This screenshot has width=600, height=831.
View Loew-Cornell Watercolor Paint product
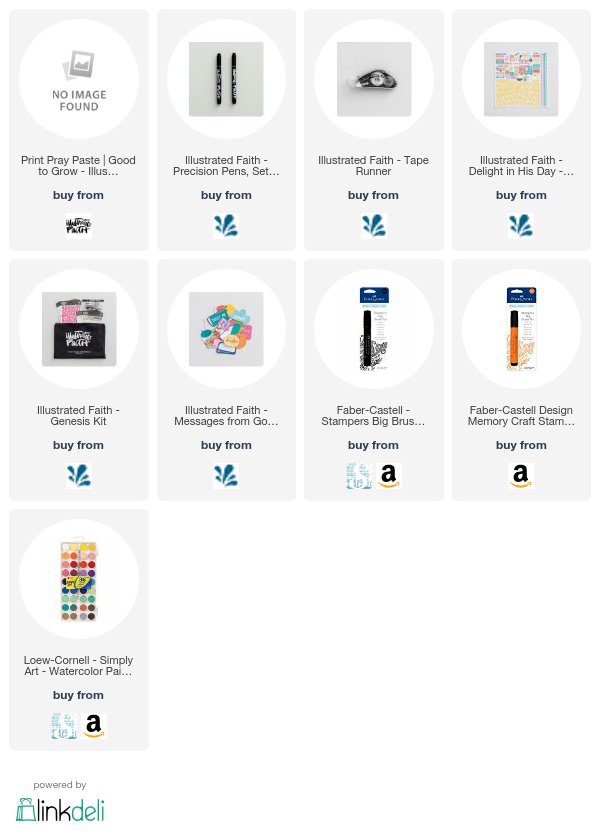click(78, 579)
